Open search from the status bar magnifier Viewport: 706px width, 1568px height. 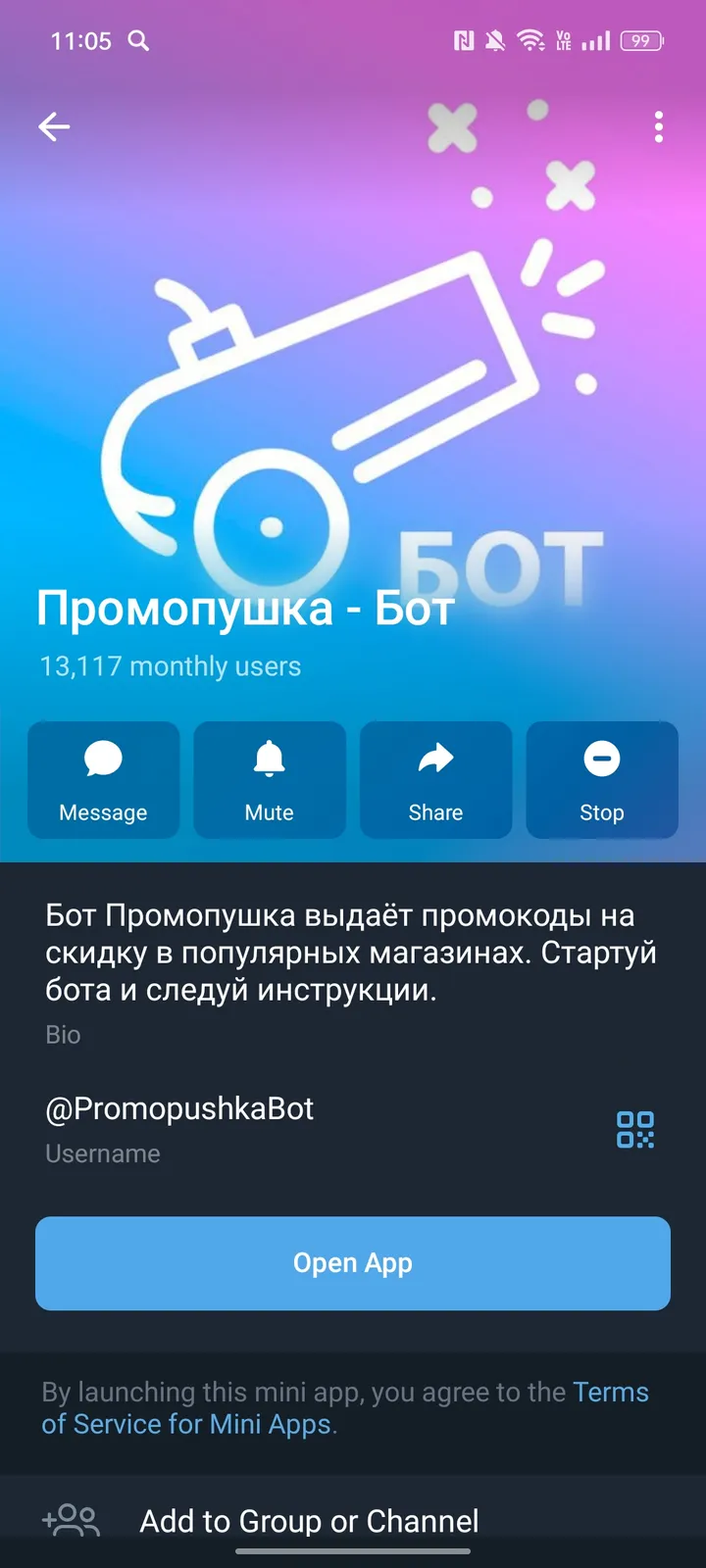[x=138, y=41]
